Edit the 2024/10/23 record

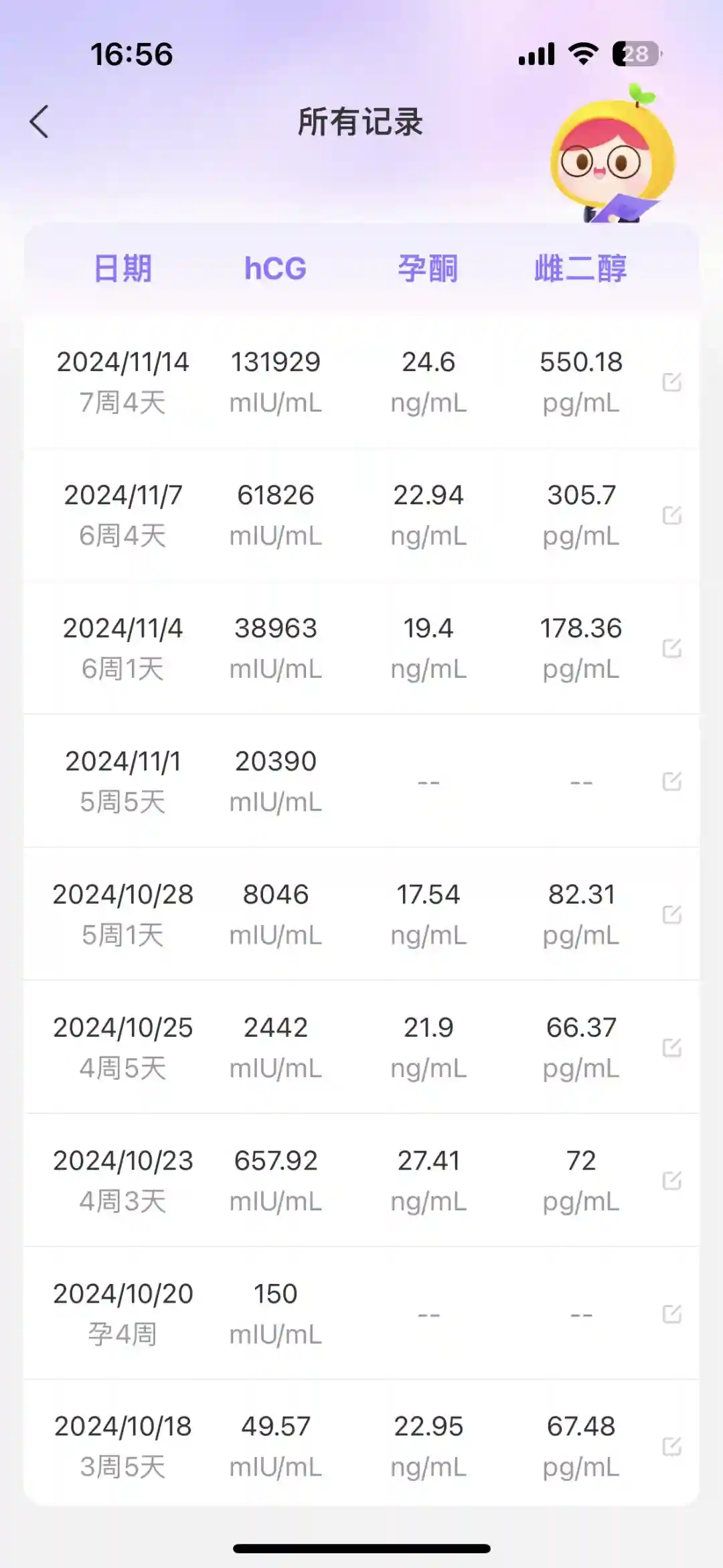pos(671,1180)
